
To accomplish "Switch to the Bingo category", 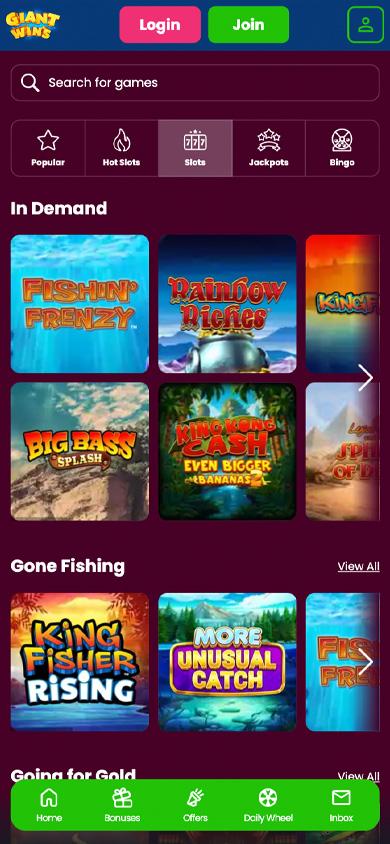I will point(342,148).
